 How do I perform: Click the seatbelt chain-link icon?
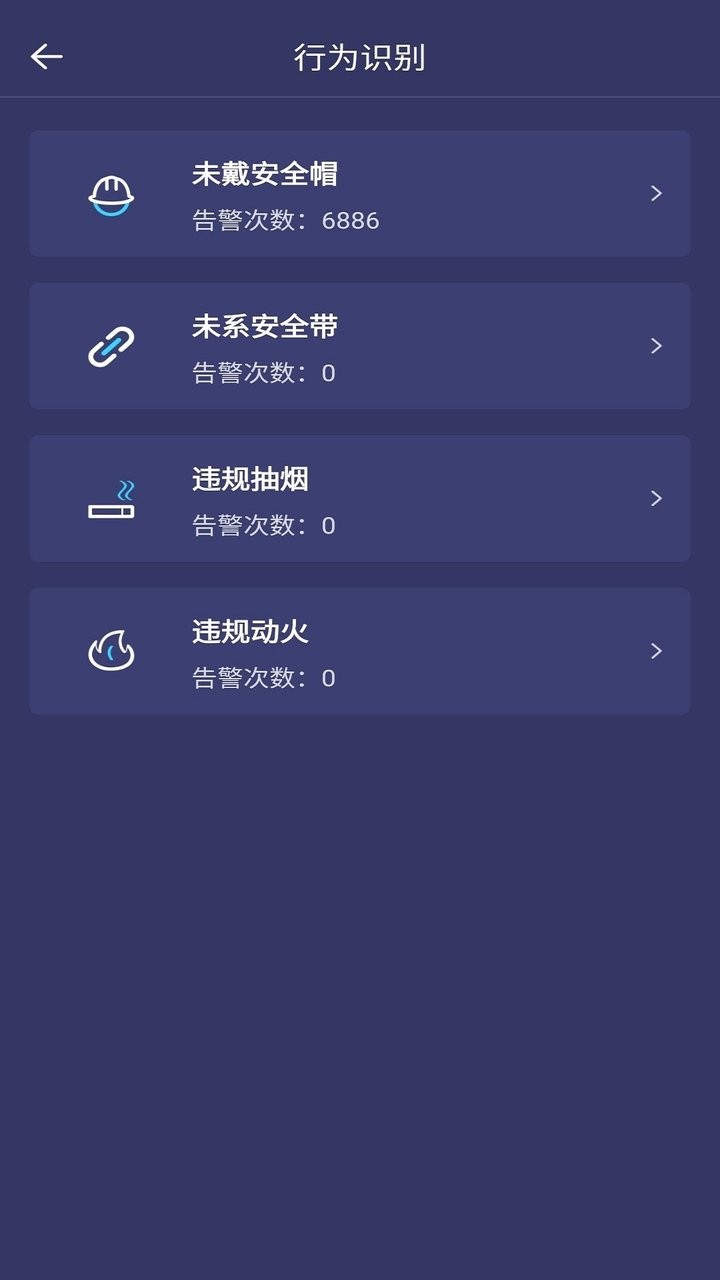110,345
